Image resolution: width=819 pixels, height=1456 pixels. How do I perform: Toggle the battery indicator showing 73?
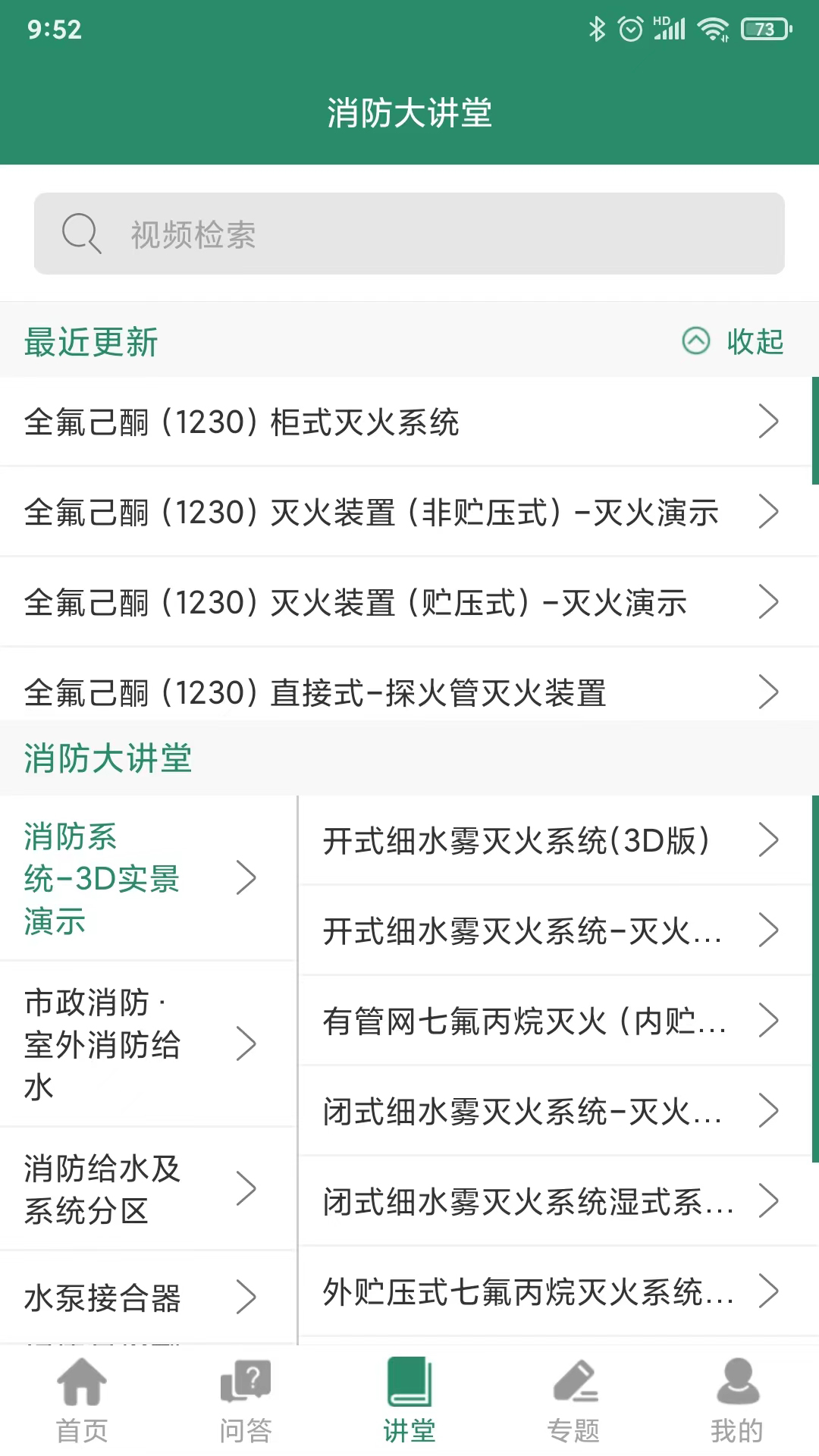coord(766,29)
